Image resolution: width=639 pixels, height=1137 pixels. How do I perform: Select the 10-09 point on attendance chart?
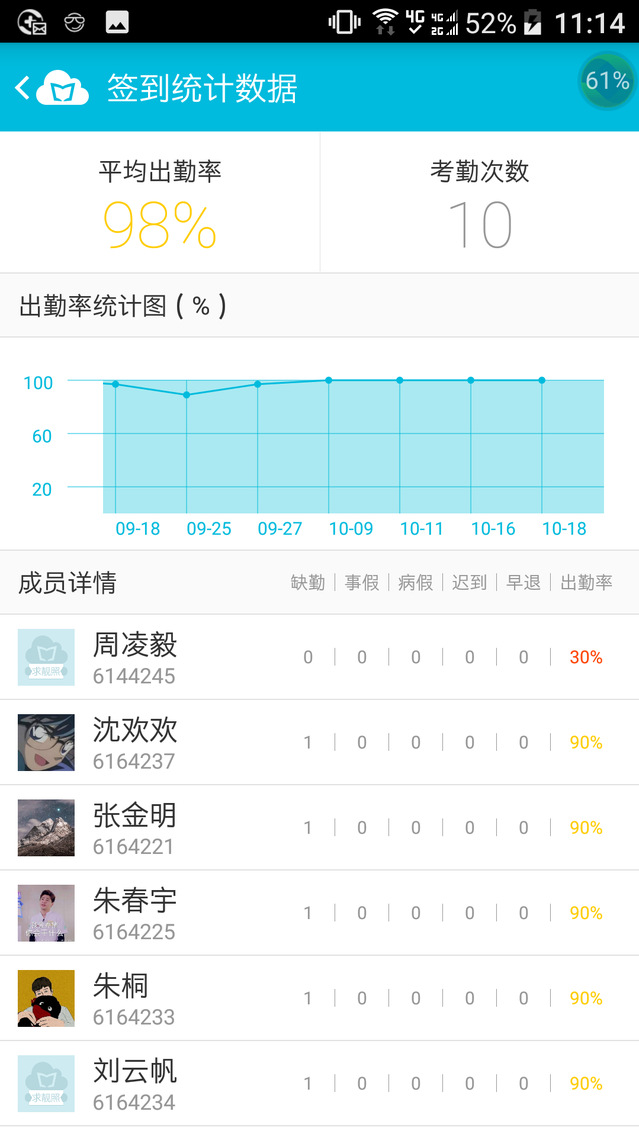click(329, 380)
